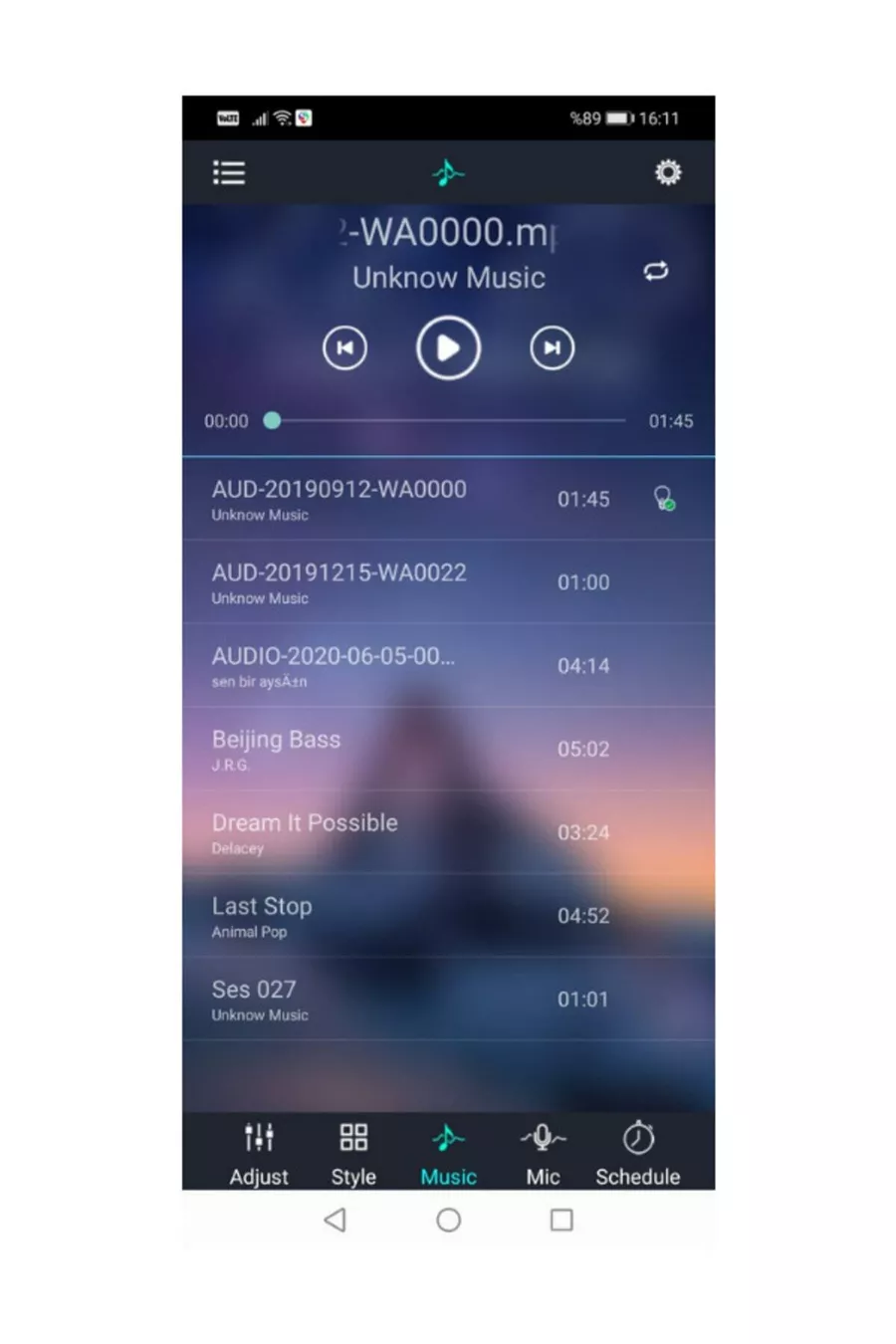
Task: Play the current track
Action: click(448, 348)
